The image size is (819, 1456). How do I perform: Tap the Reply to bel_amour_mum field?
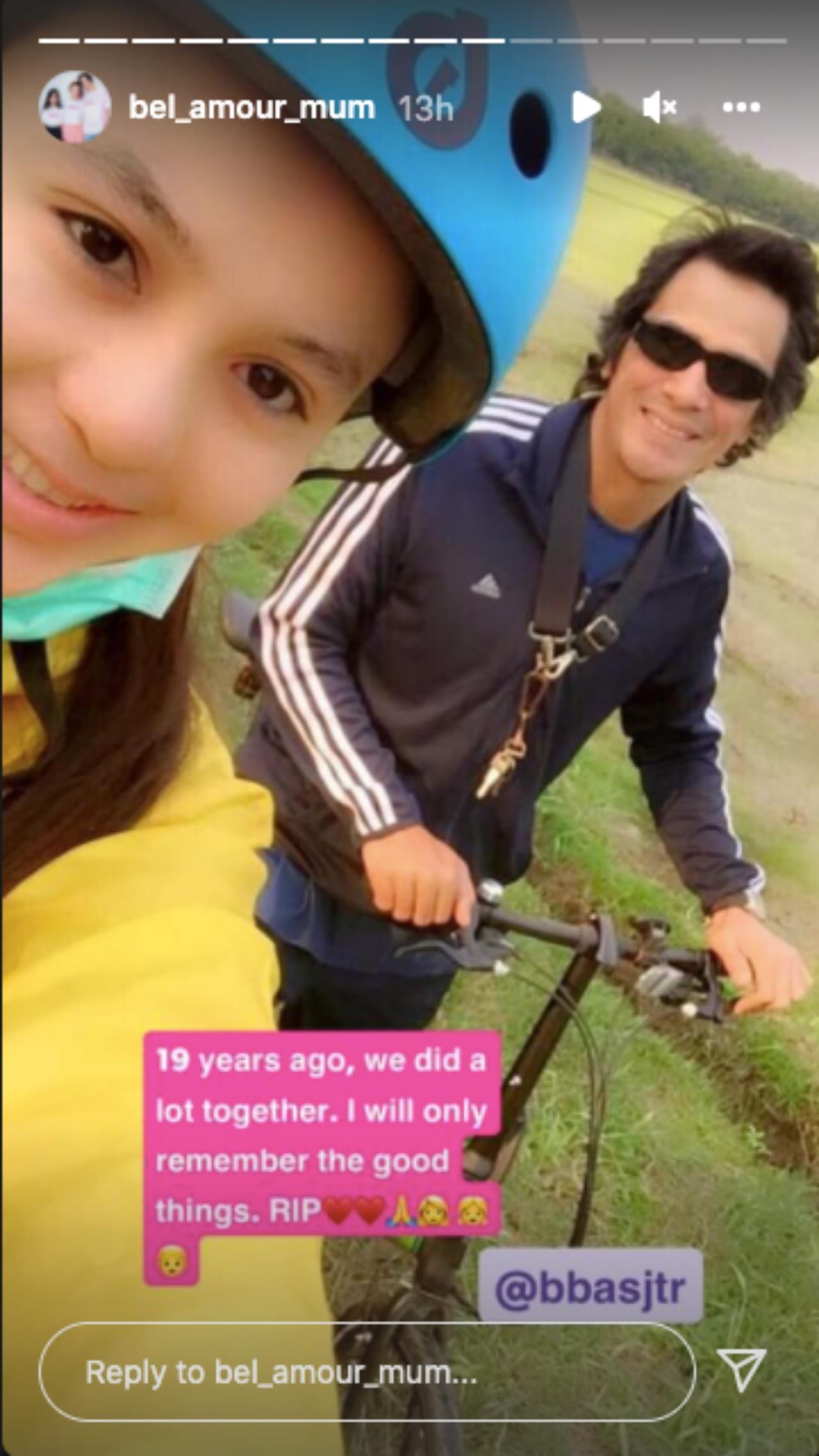pos(367,1372)
